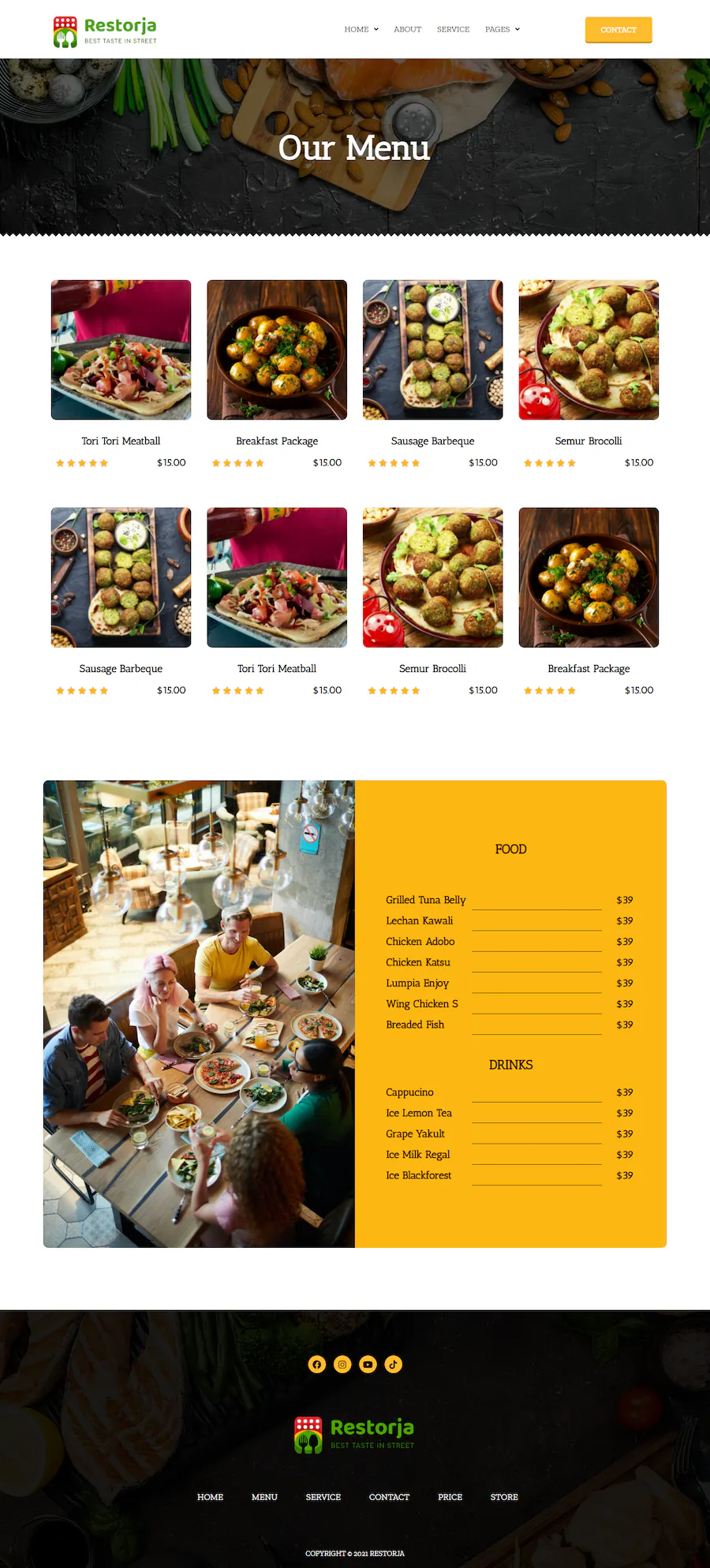Visit the Facebook page from the footer
Image resolution: width=710 pixels, height=1568 pixels.
[317, 1365]
